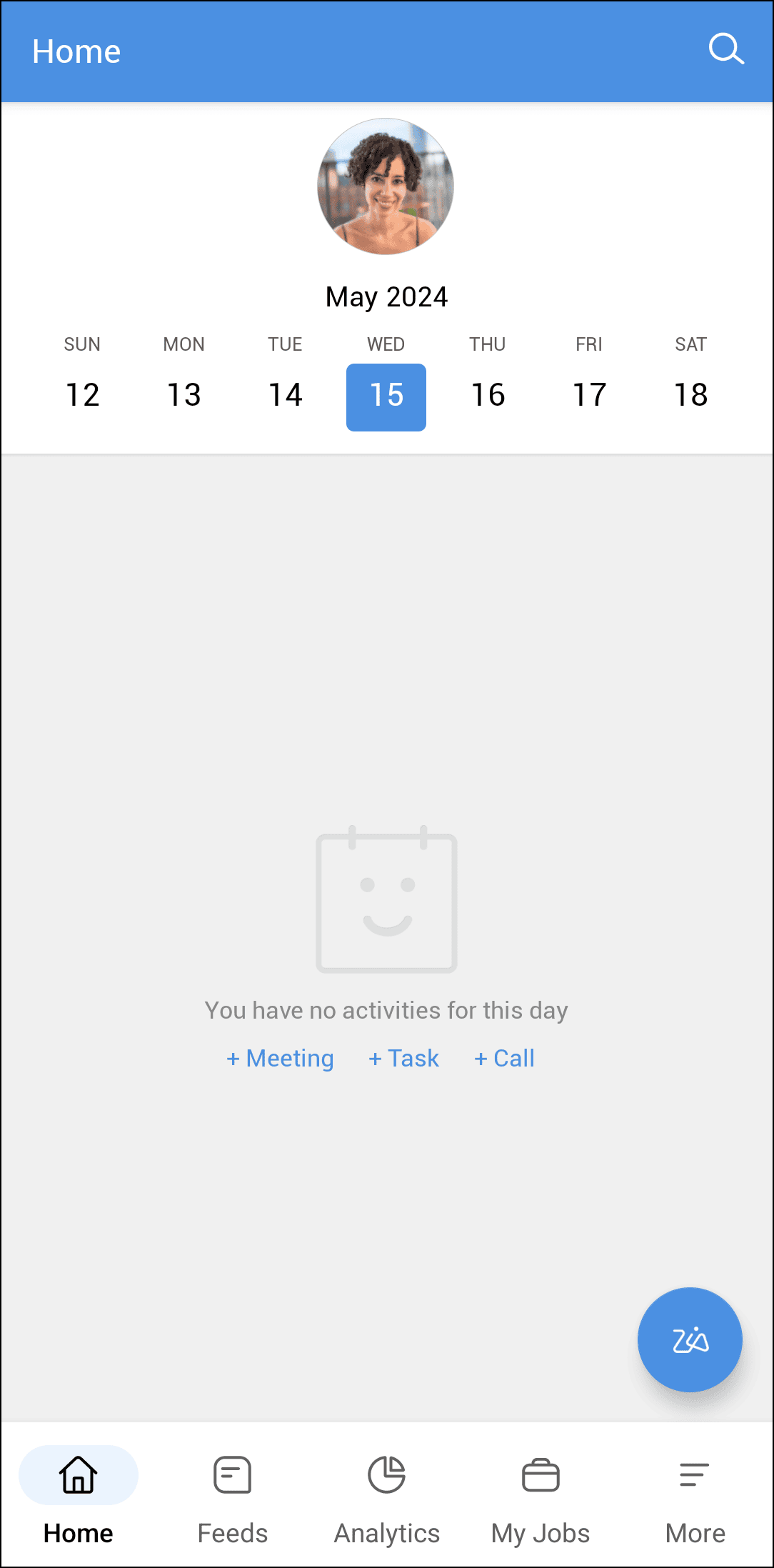Viewport: 774px width, 1568px height.
Task: Select Saturday 18 in the week calendar
Action: (x=690, y=395)
